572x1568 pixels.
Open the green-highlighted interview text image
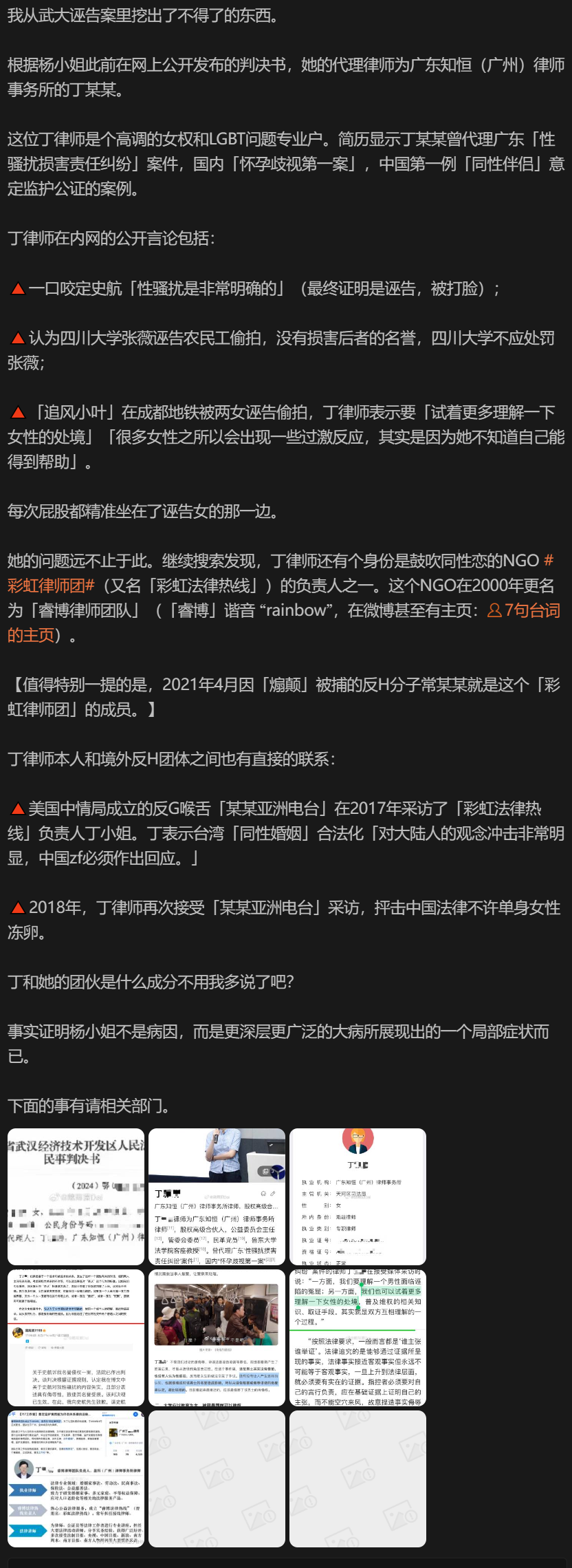point(357,1338)
